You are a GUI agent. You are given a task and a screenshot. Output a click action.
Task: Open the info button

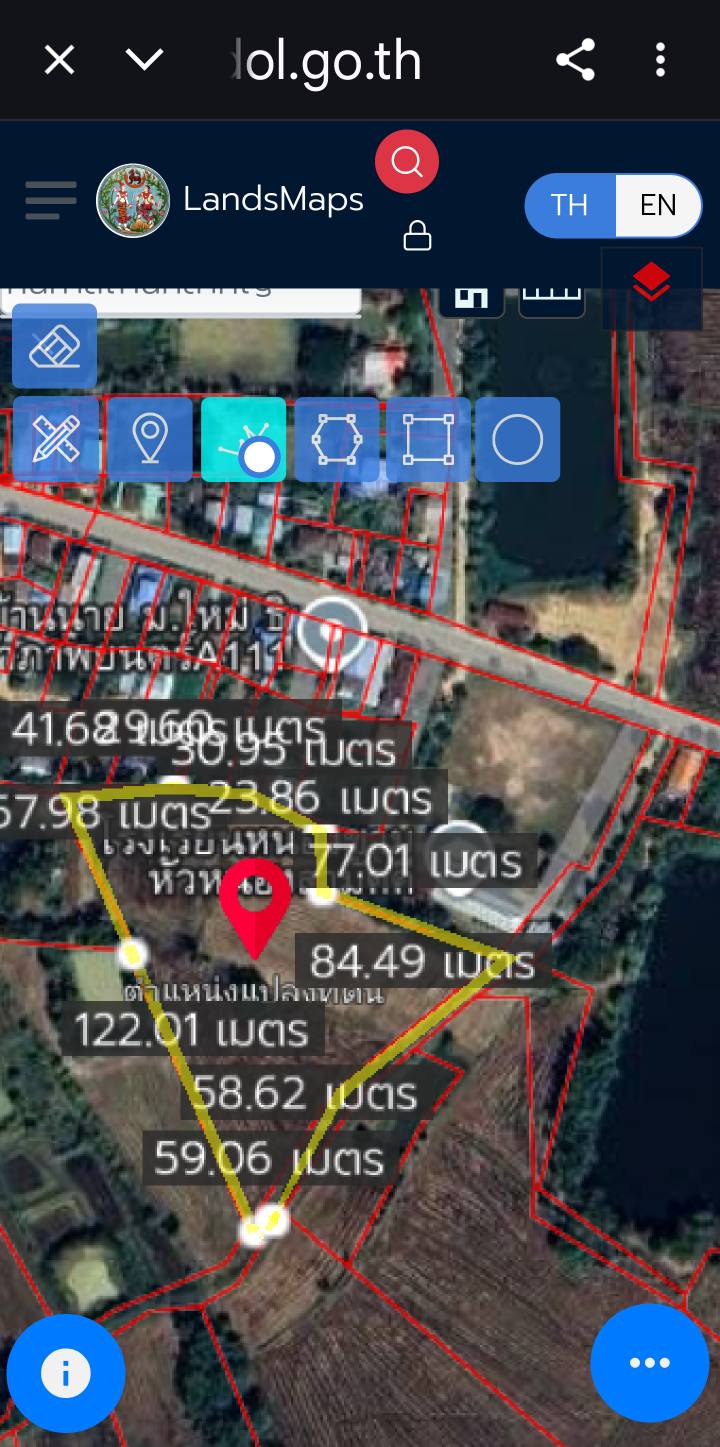tap(66, 1374)
